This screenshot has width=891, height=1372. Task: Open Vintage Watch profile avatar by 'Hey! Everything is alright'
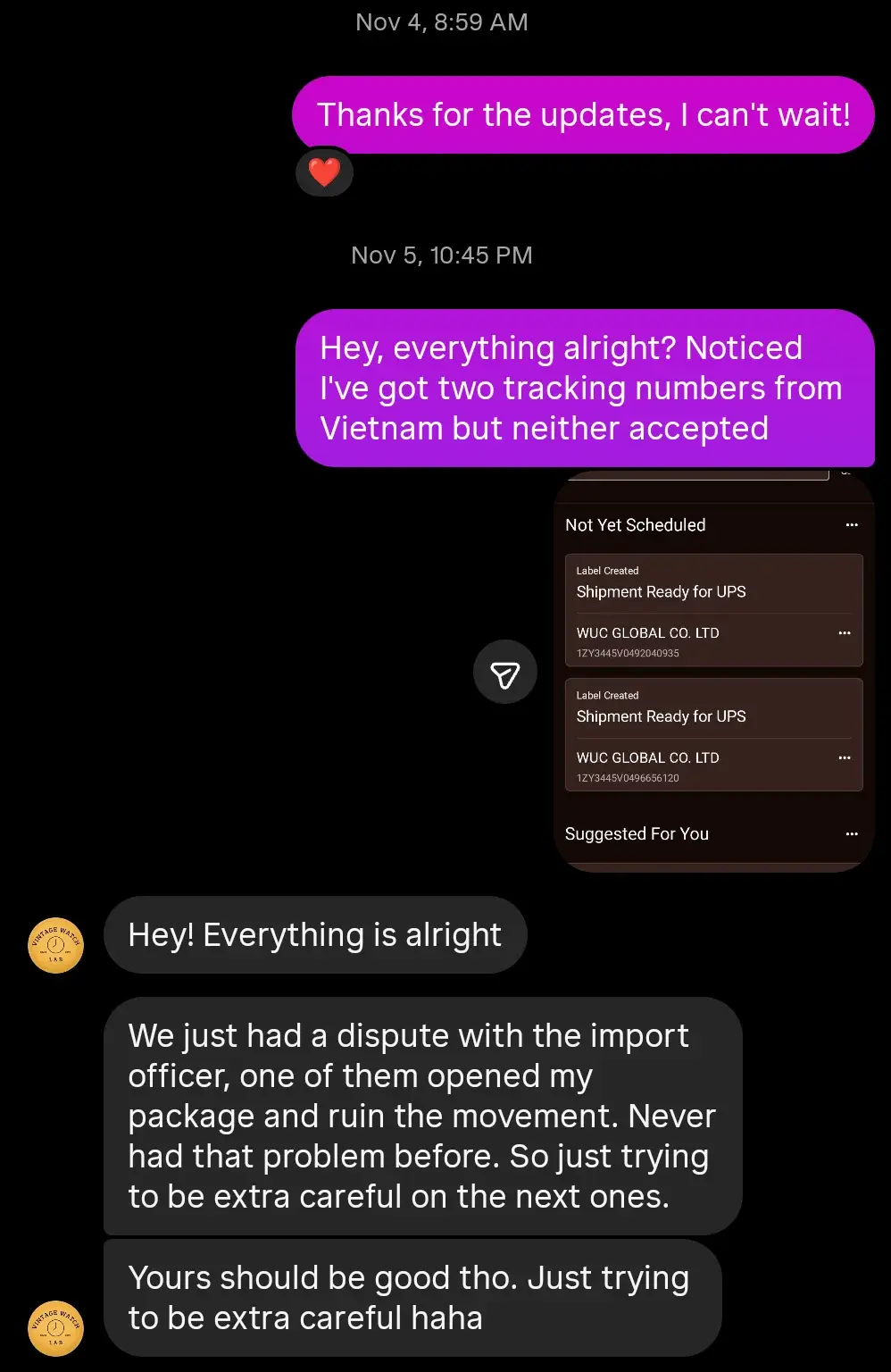coord(55,945)
